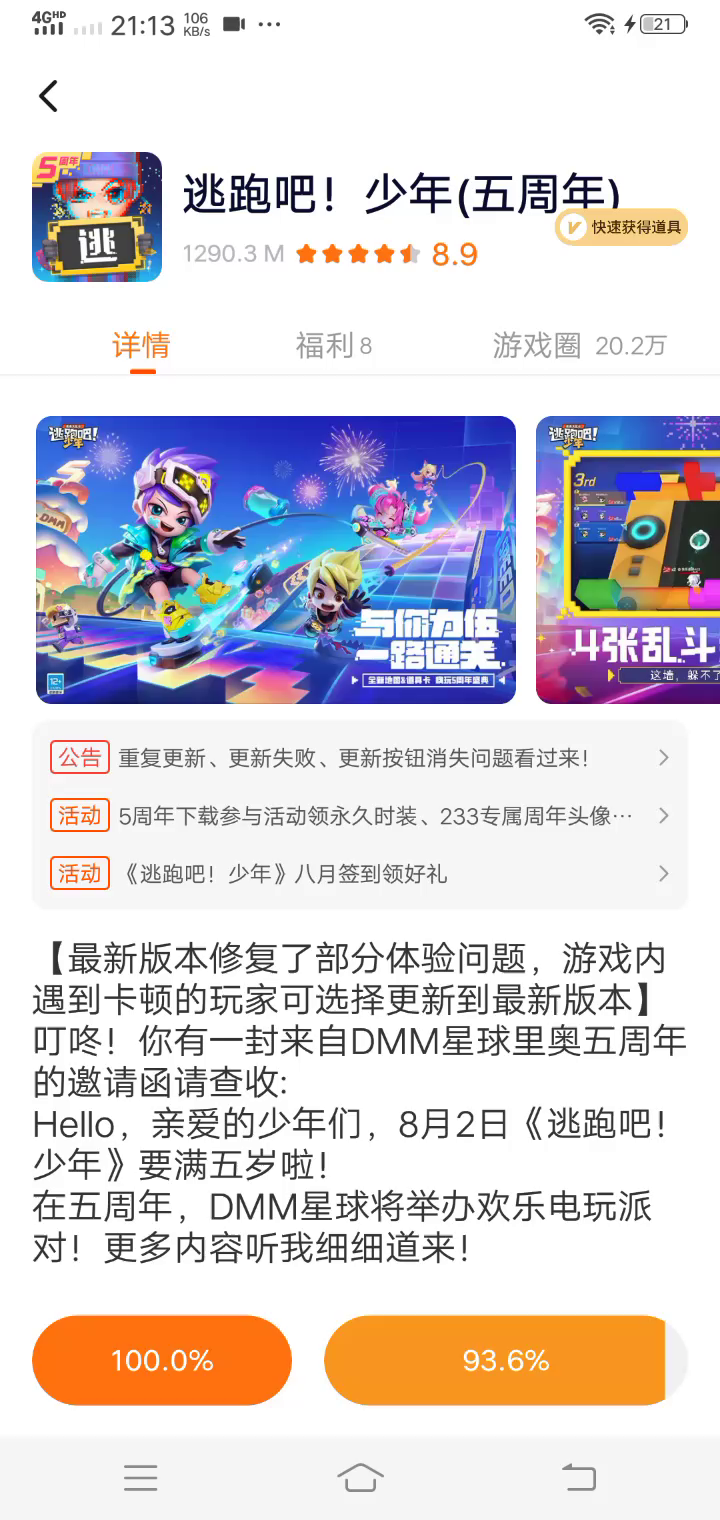Open the 与你为伍一路通关 banner image
Image resolution: width=720 pixels, height=1520 pixels.
click(x=276, y=560)
